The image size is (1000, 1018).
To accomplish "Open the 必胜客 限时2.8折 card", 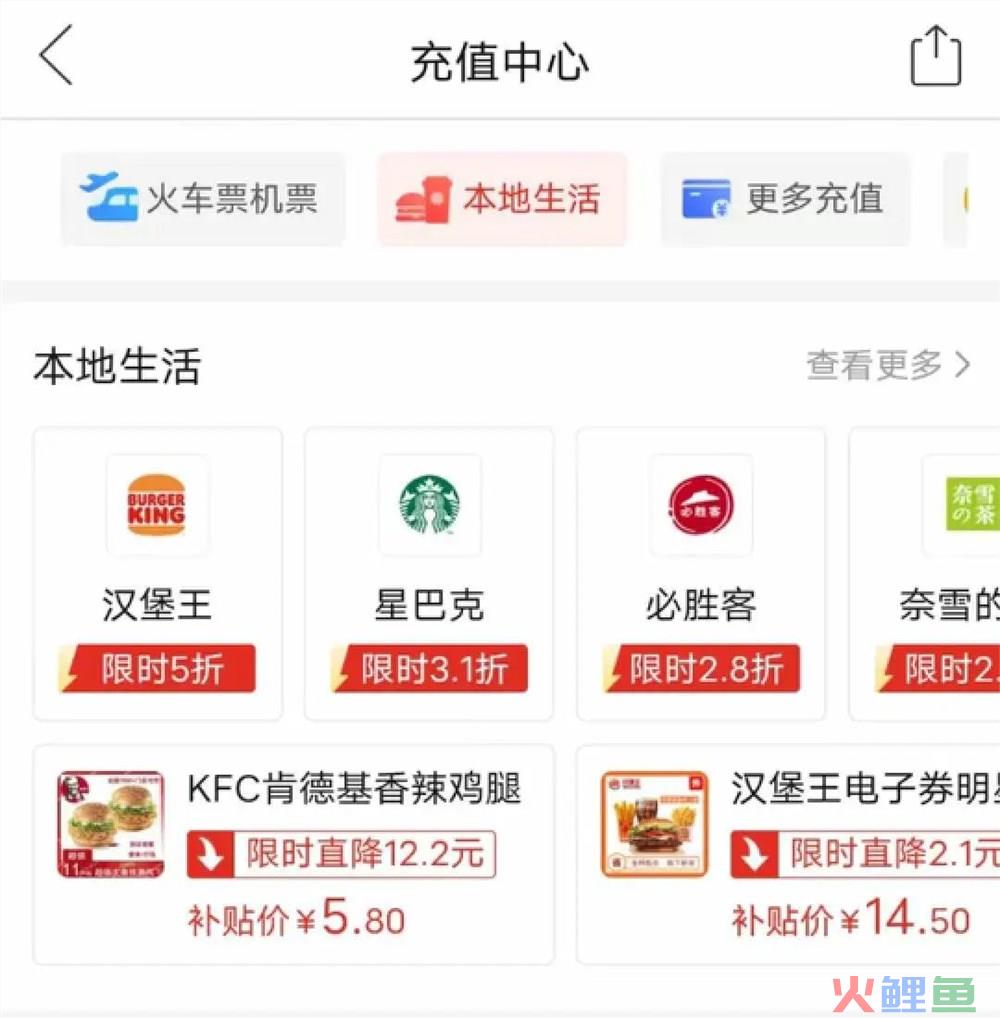I will click(x=701, y=573).
